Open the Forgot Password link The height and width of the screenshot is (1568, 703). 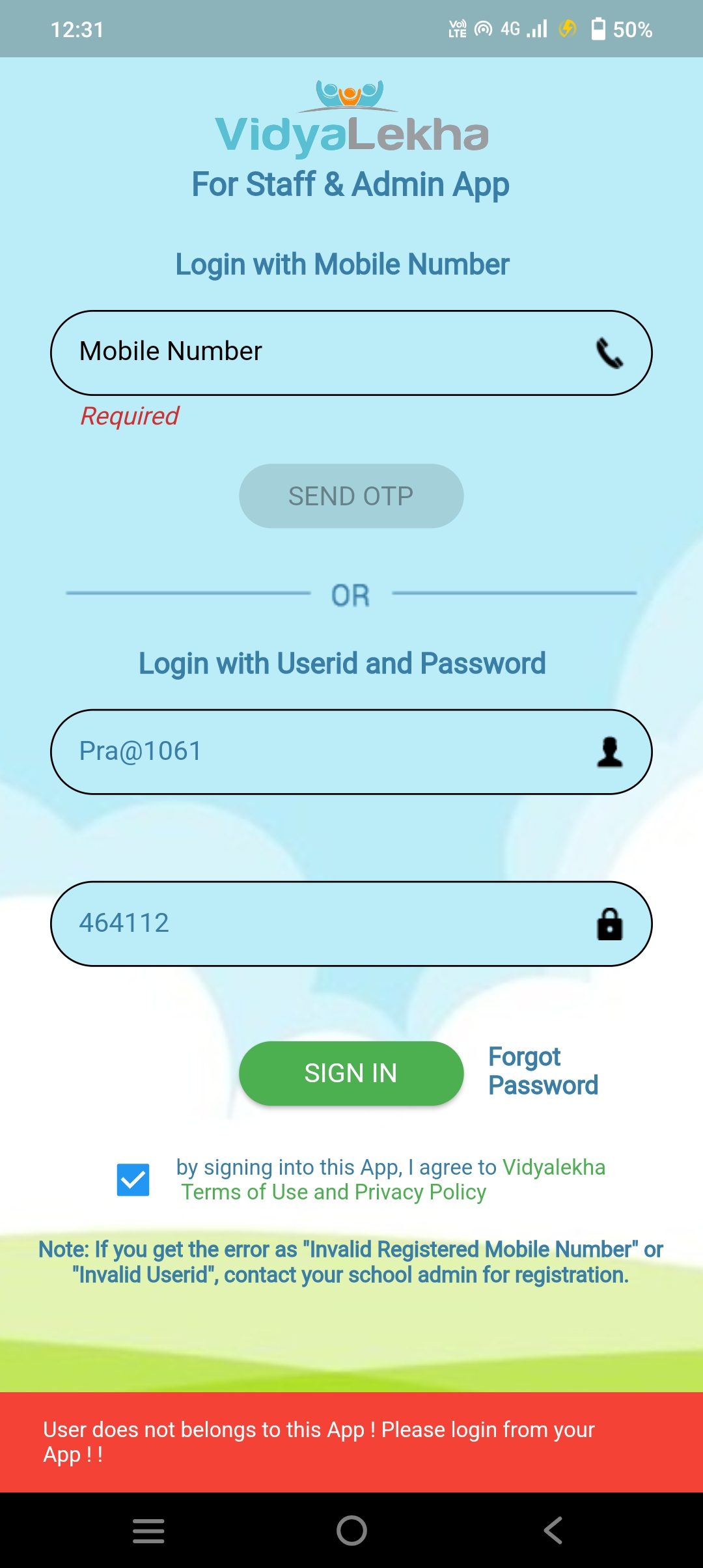click(543, 1071)
